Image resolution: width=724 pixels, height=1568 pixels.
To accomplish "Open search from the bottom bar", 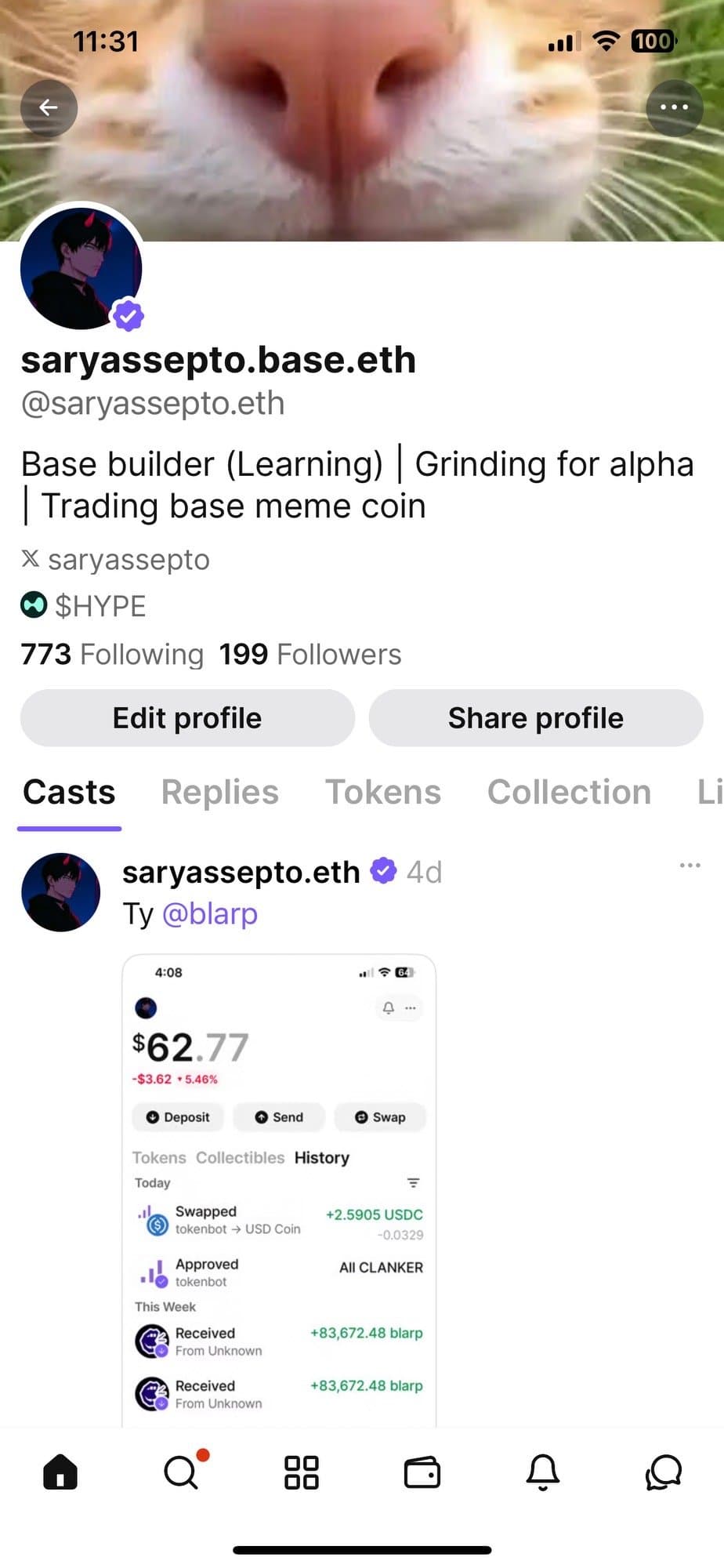I will pos(182,1472).
